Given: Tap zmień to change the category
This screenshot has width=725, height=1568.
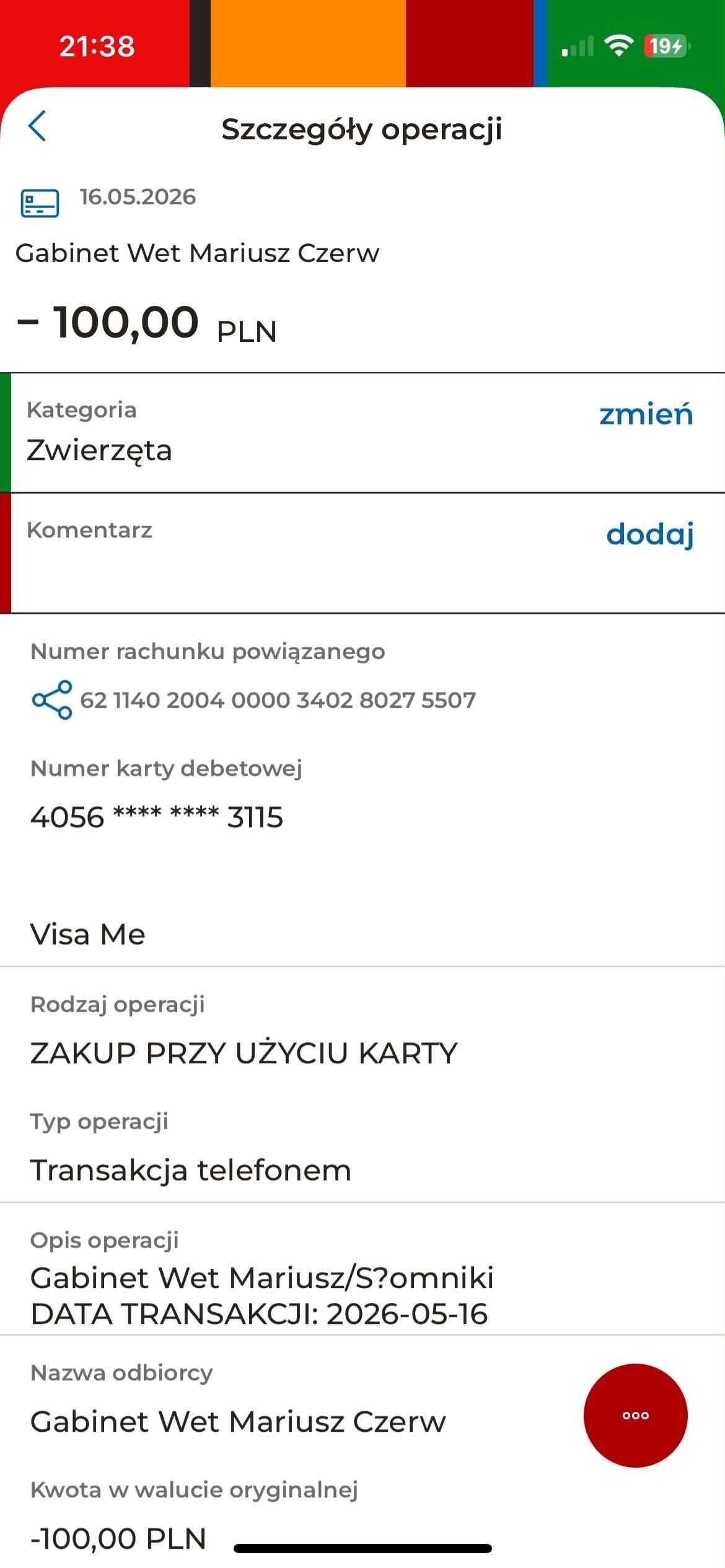Looking at the screenshot, I should pos(646,414).
